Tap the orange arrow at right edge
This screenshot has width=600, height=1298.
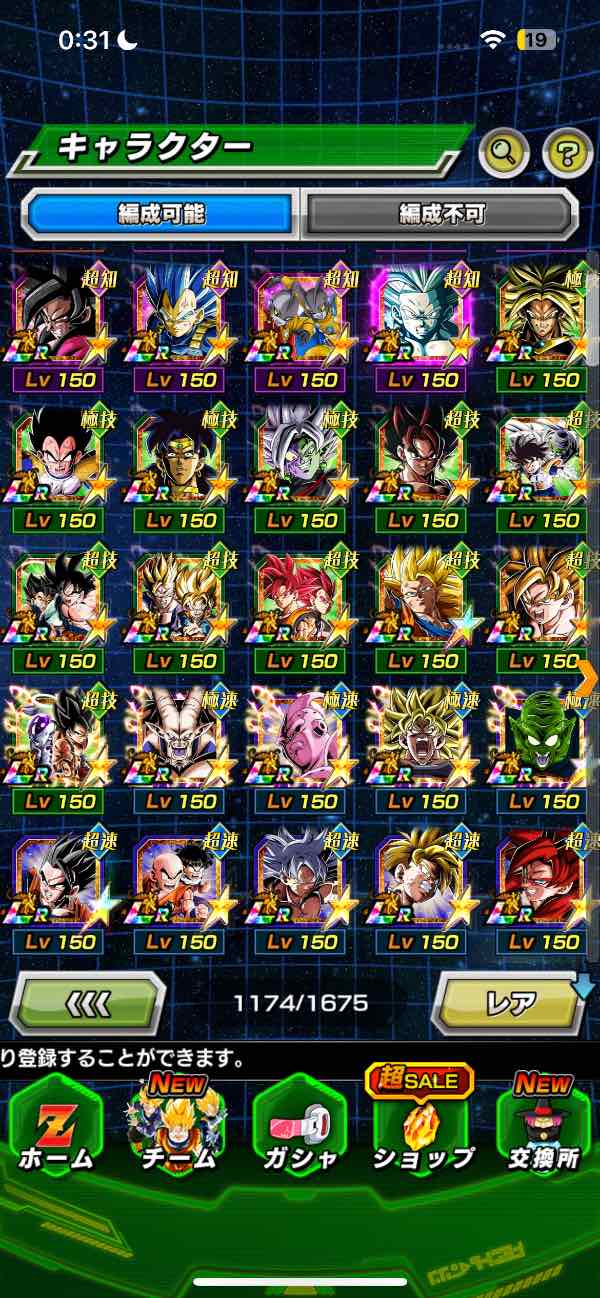pos(588,673)
